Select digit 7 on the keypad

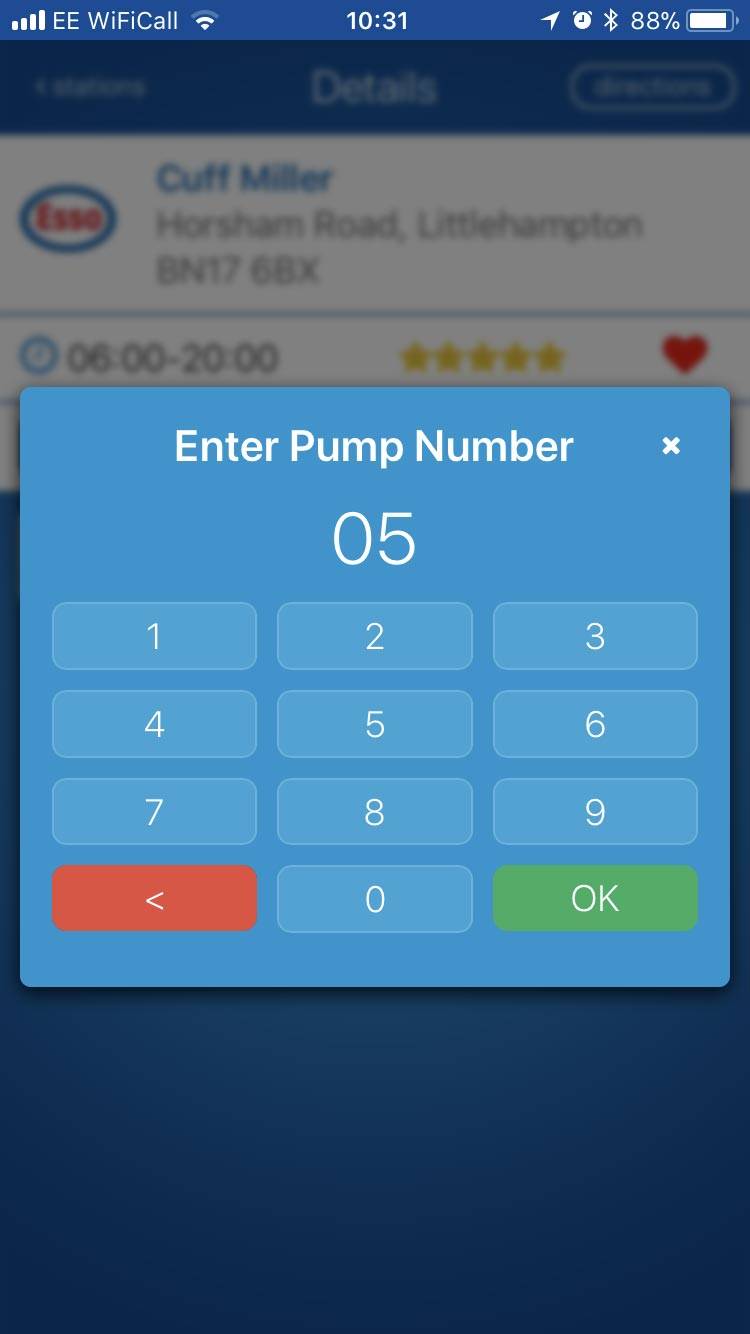(154, 811)
